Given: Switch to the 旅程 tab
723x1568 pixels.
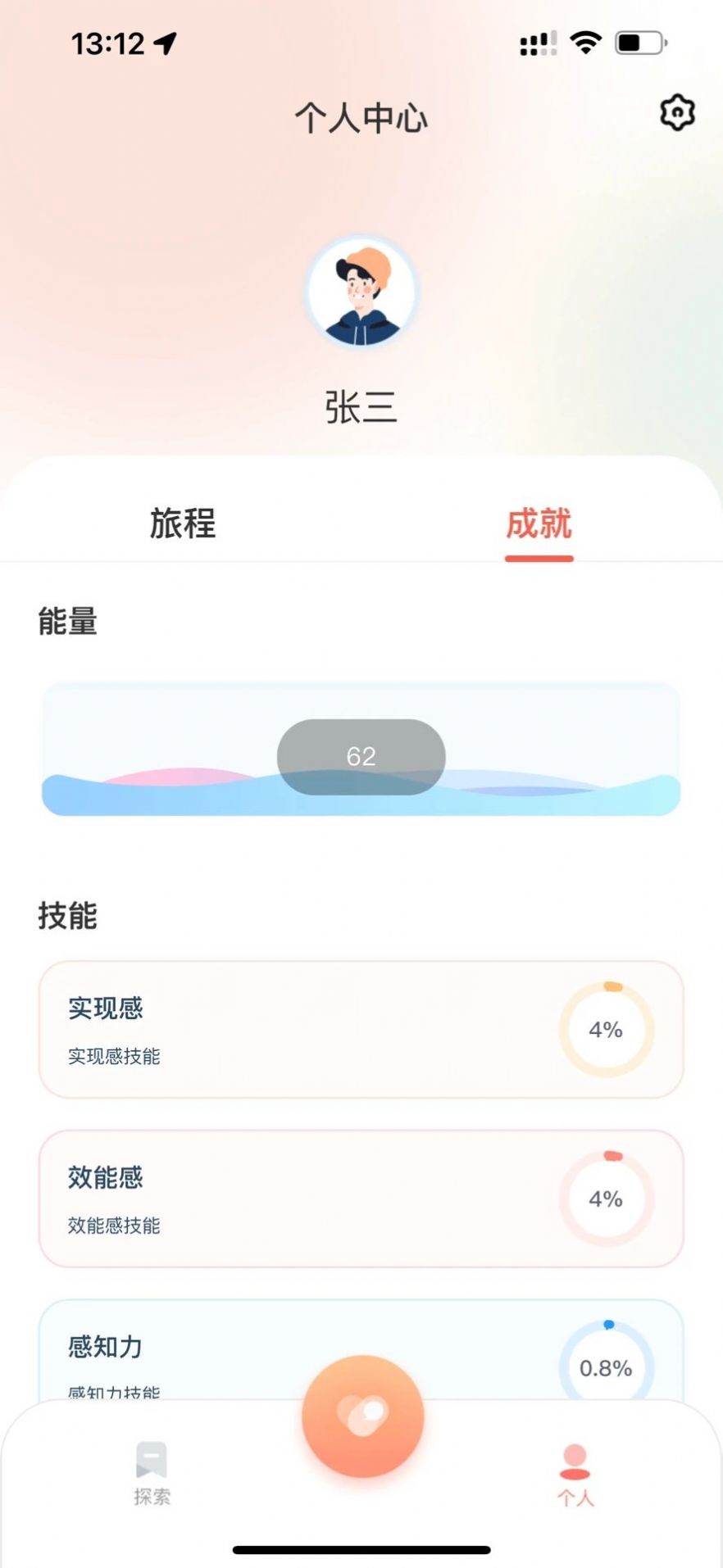Looking at the screenshot, I should [x=183, y=523].
